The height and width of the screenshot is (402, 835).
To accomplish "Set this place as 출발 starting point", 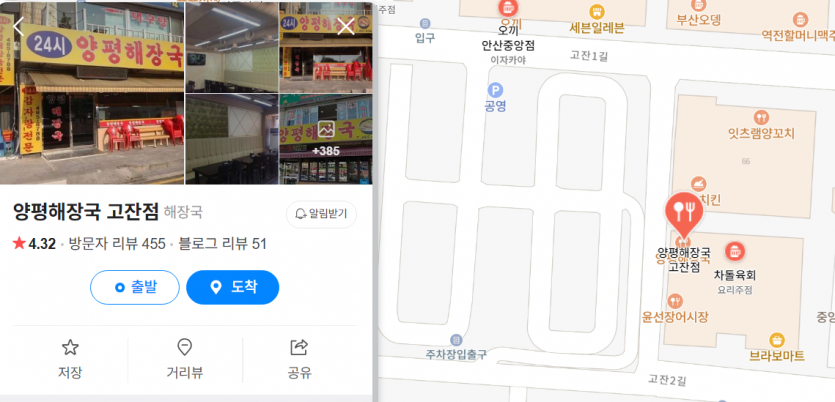I will (135, 287).
